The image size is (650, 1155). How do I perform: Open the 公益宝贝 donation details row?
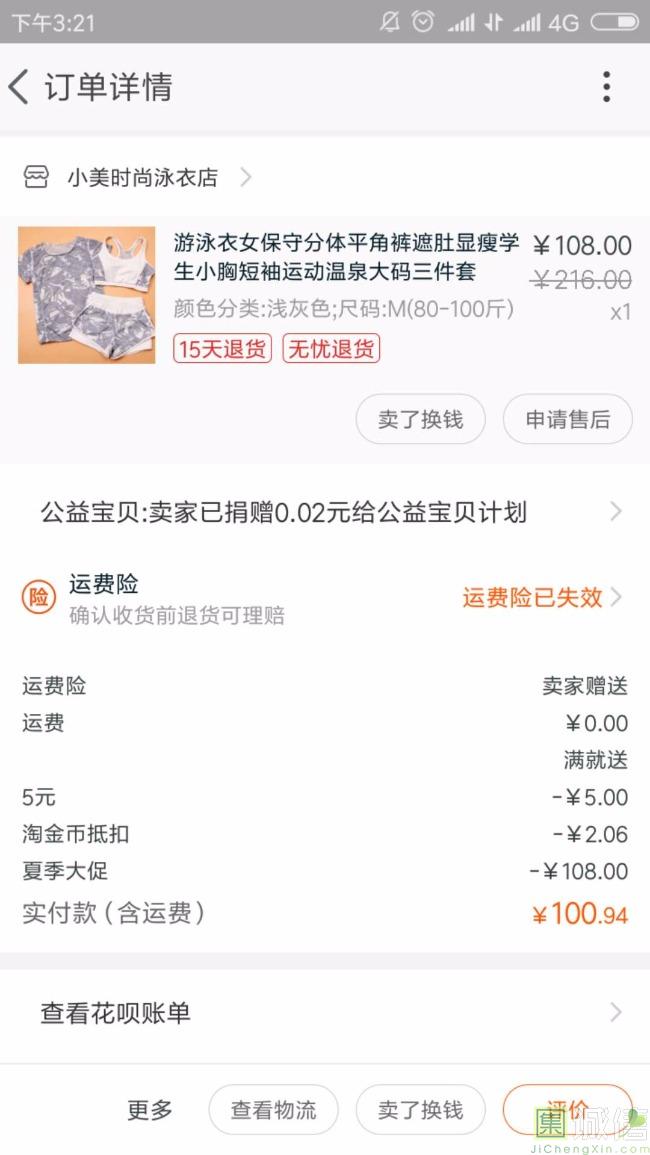point(325,512)
